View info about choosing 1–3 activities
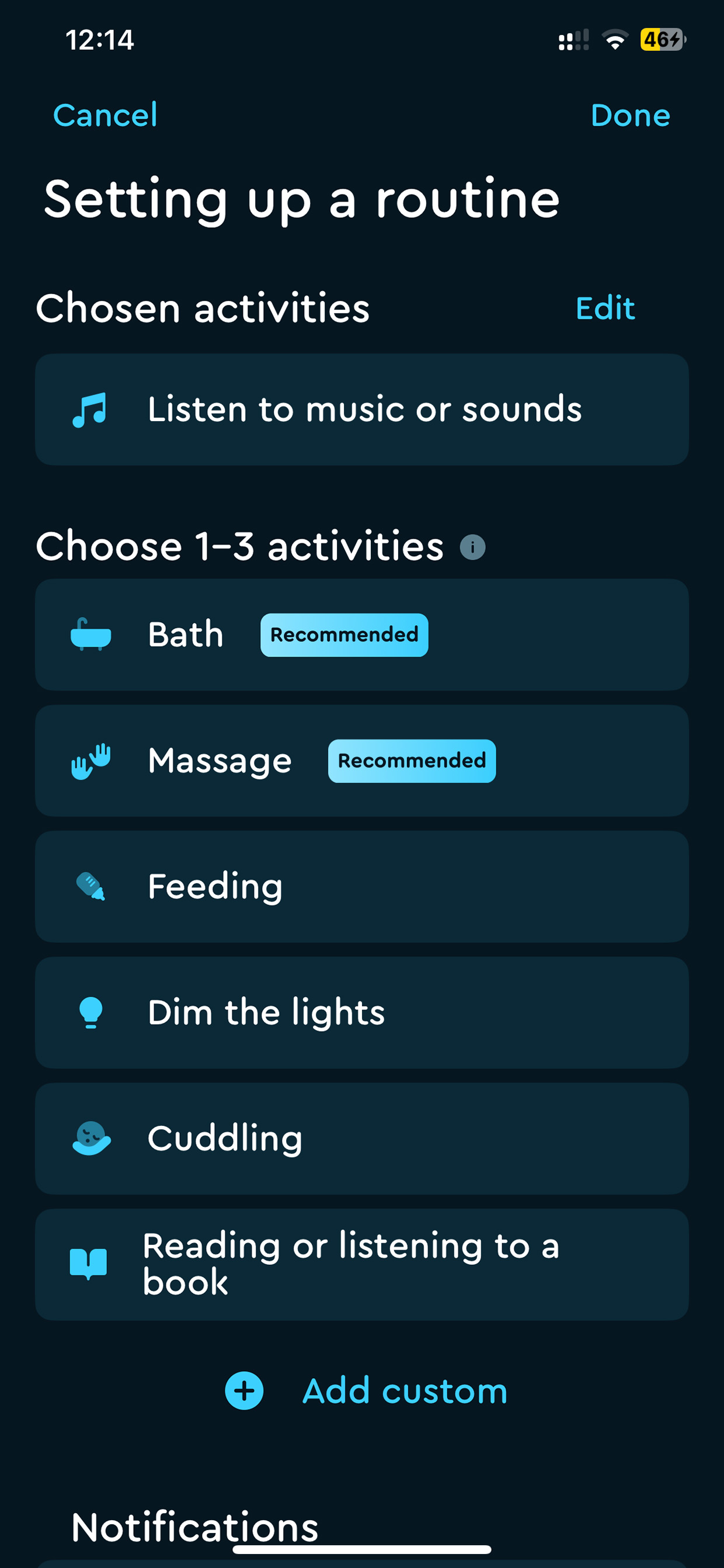724x1568 pixels. pos(473,547)
